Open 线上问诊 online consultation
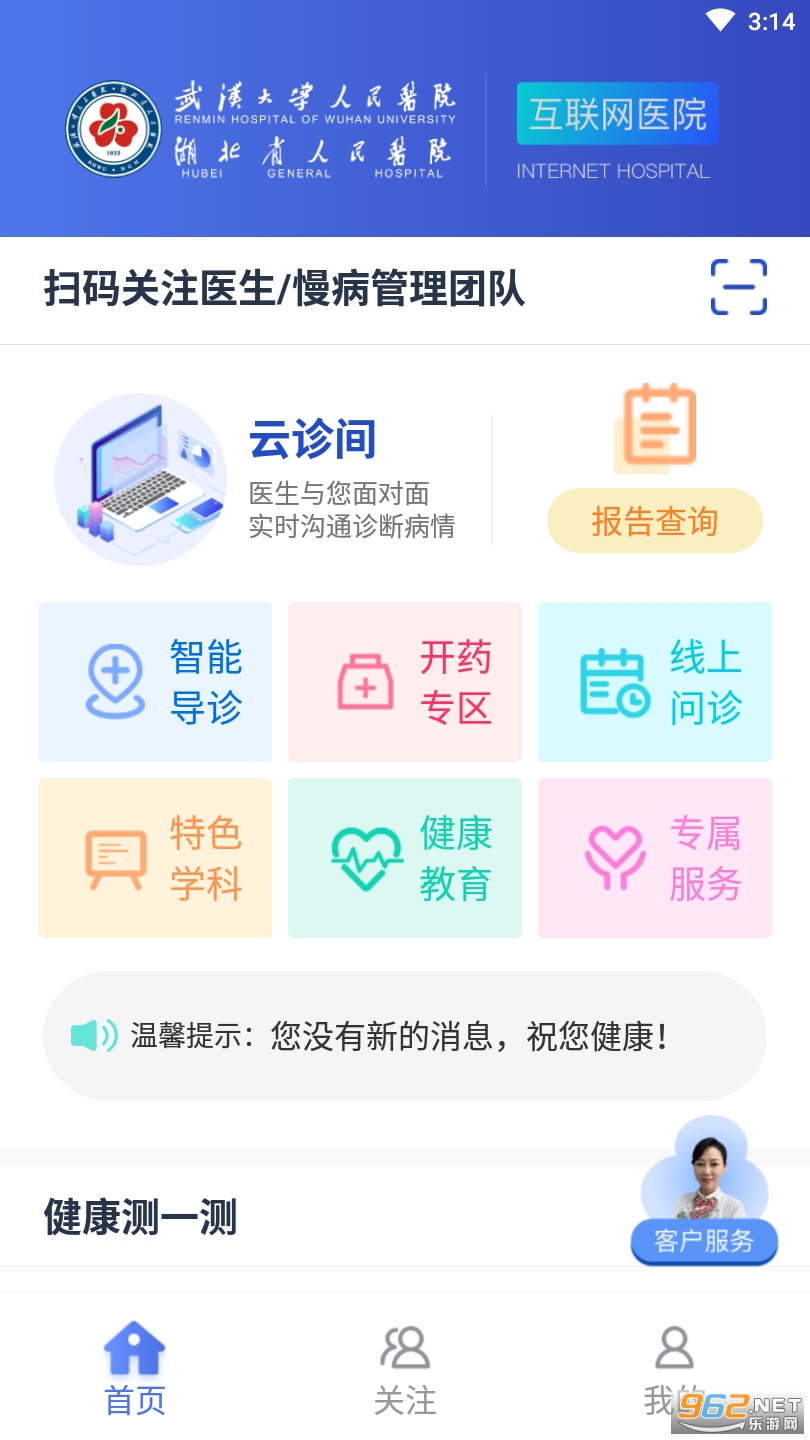Viewport: 810px width, 1440px height. point(655,682)
